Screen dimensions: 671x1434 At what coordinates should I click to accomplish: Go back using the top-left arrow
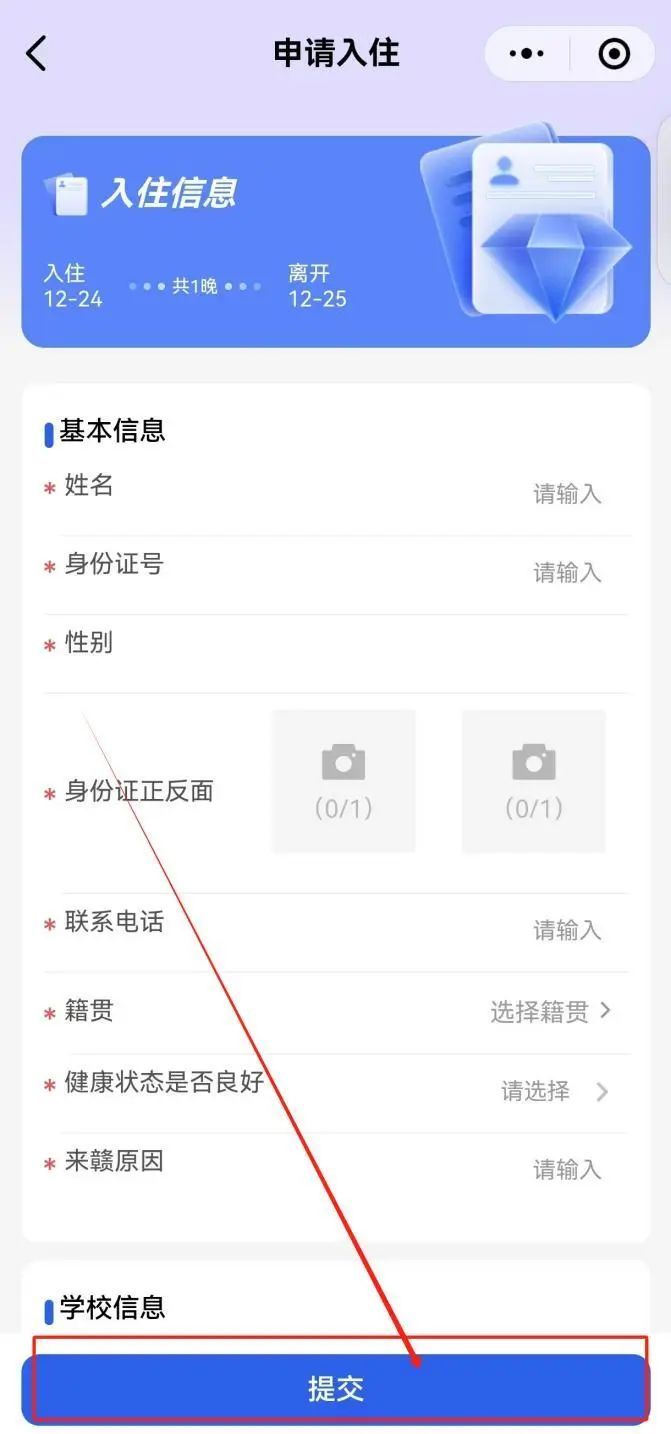37,53
